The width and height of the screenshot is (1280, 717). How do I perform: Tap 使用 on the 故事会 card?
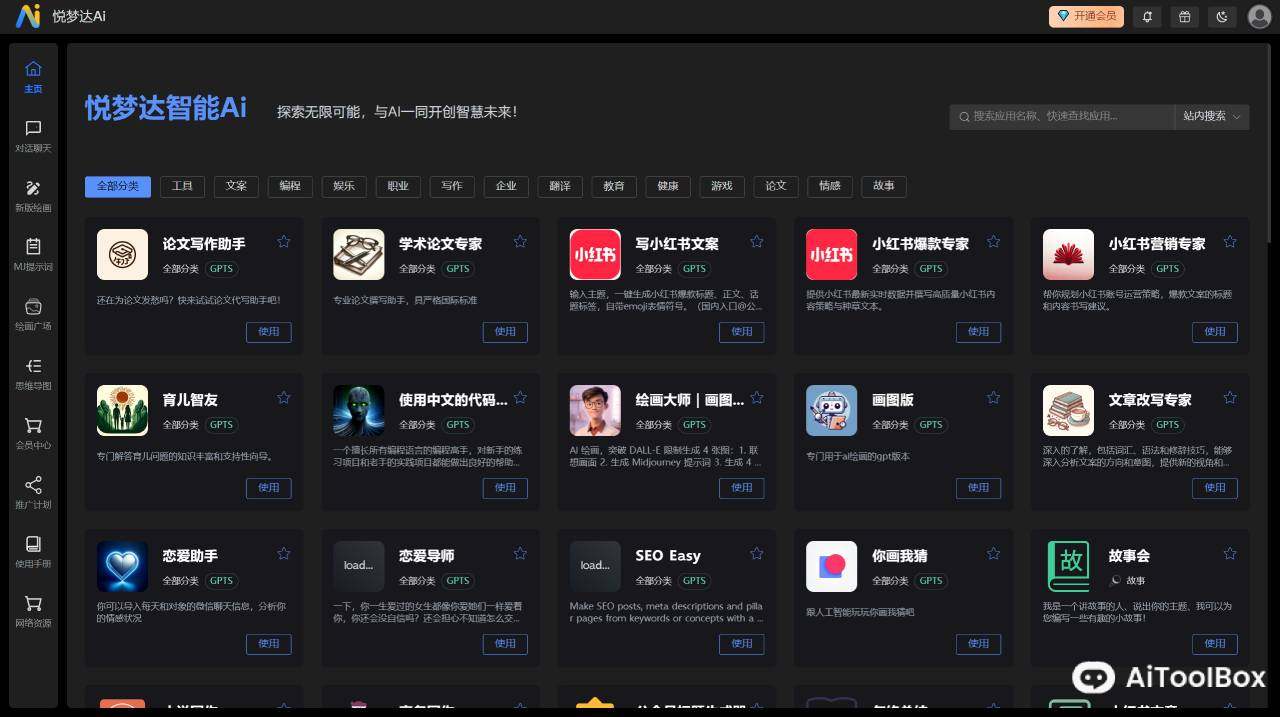pos(1214,644)
